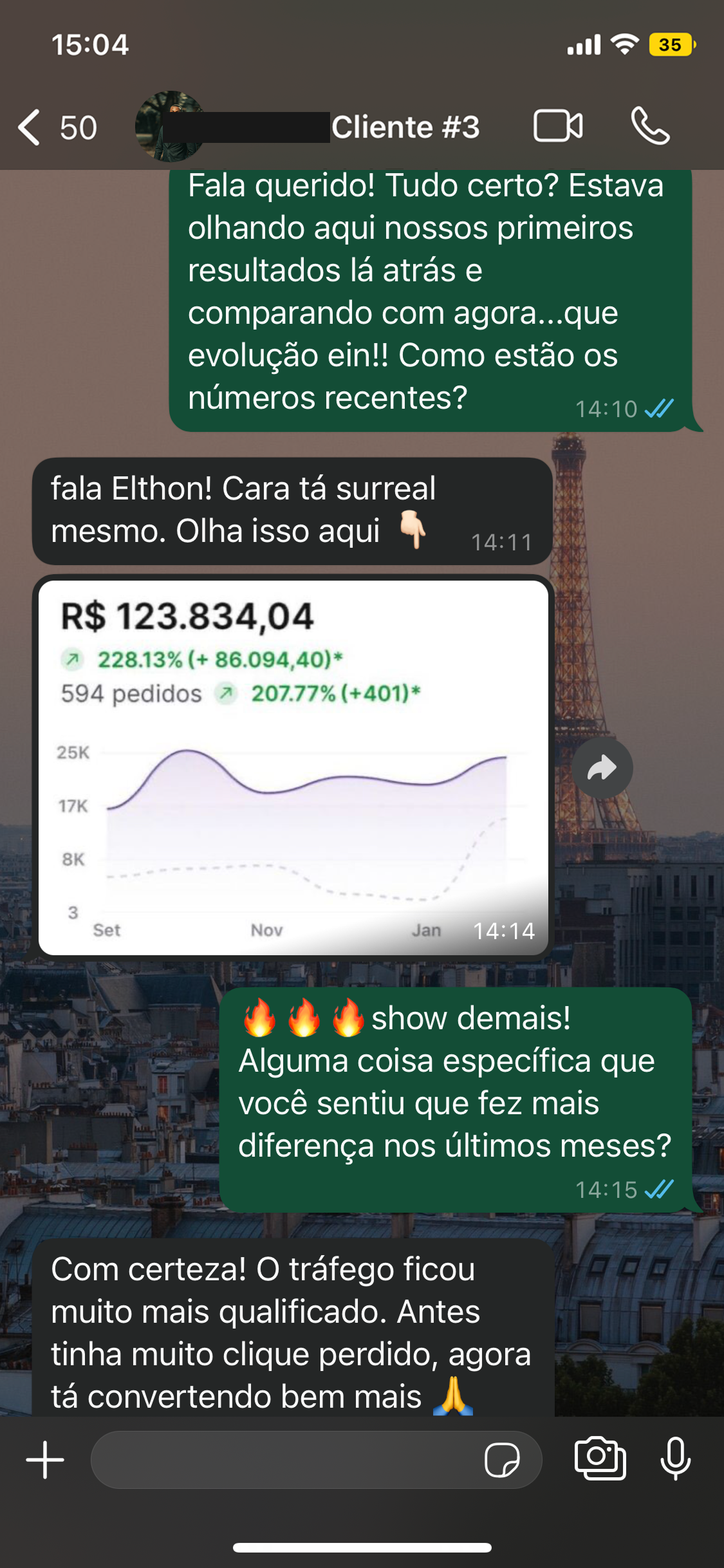Open the sticker picker
Screen dimensions: 724x1568
[x=502, y=1460]
